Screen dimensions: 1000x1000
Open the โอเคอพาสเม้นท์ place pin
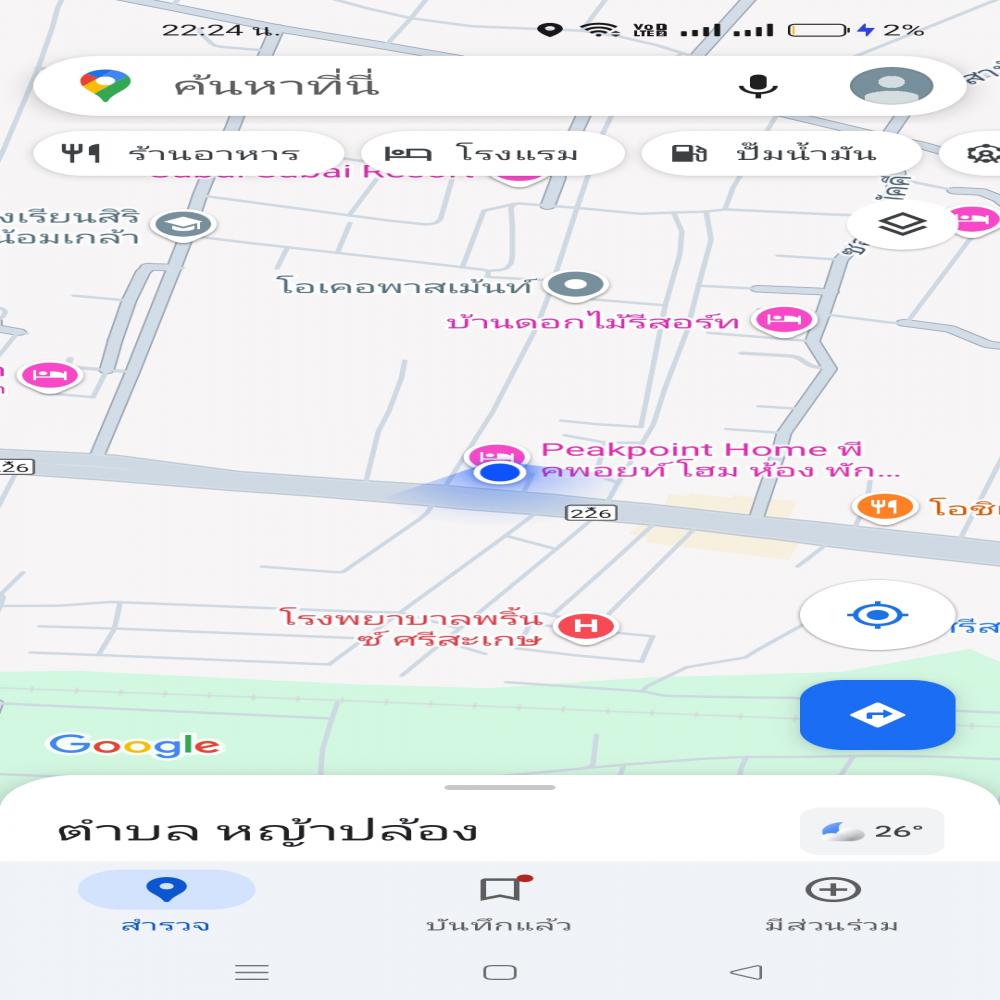click(x=576, y=286)
